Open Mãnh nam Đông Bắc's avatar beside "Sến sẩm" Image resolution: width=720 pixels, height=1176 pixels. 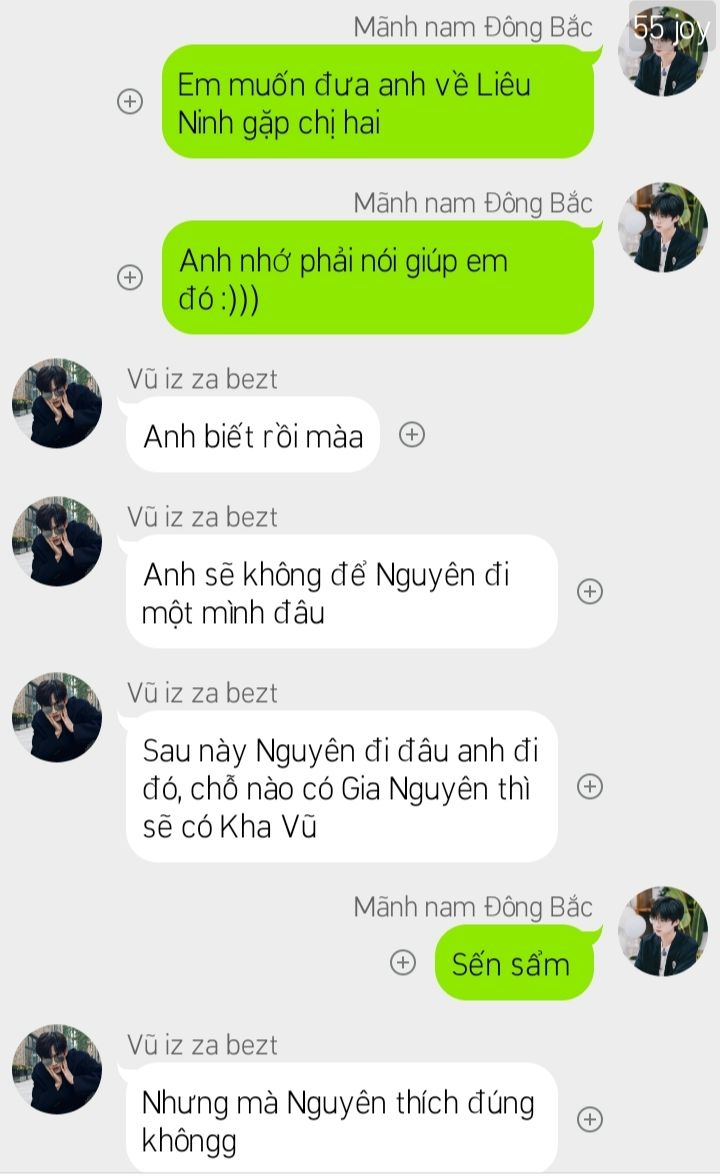pyautogui.click(x=662, y=930)
